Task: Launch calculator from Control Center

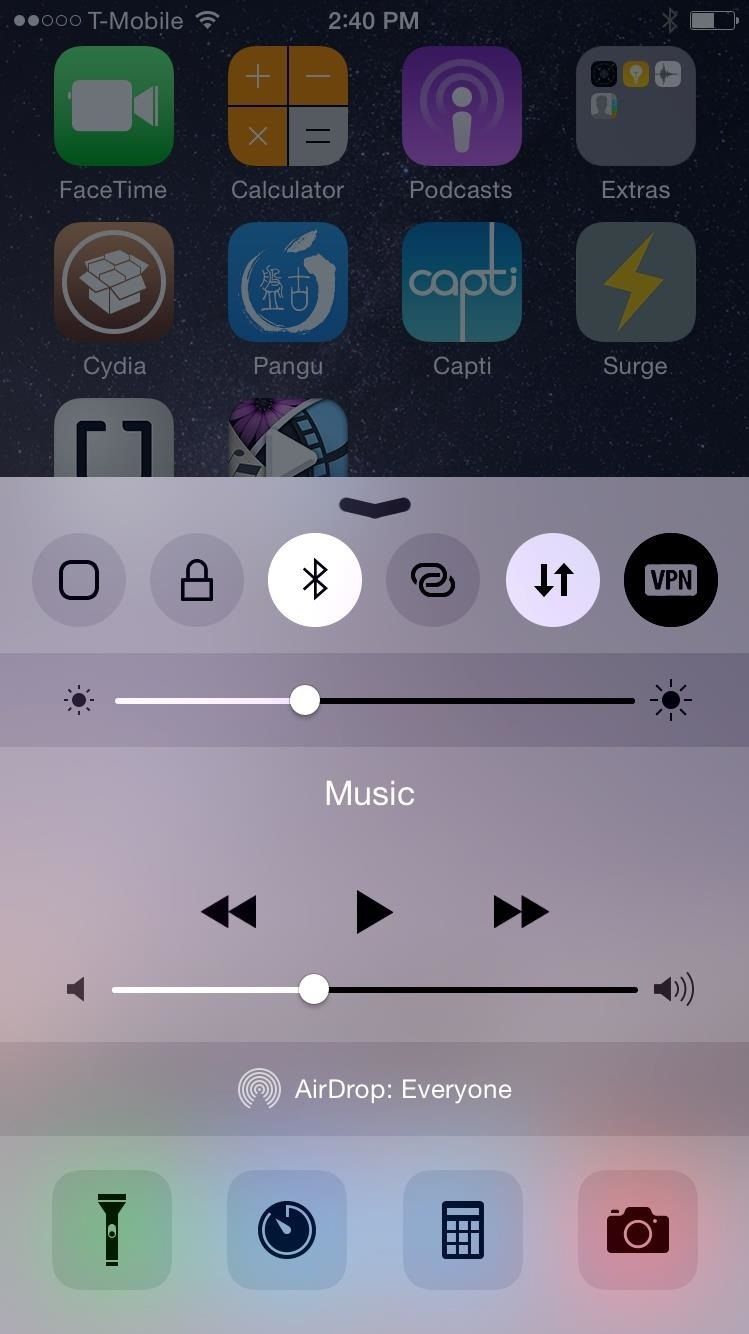Action: pyautogui.click(x=462, y=1229)
